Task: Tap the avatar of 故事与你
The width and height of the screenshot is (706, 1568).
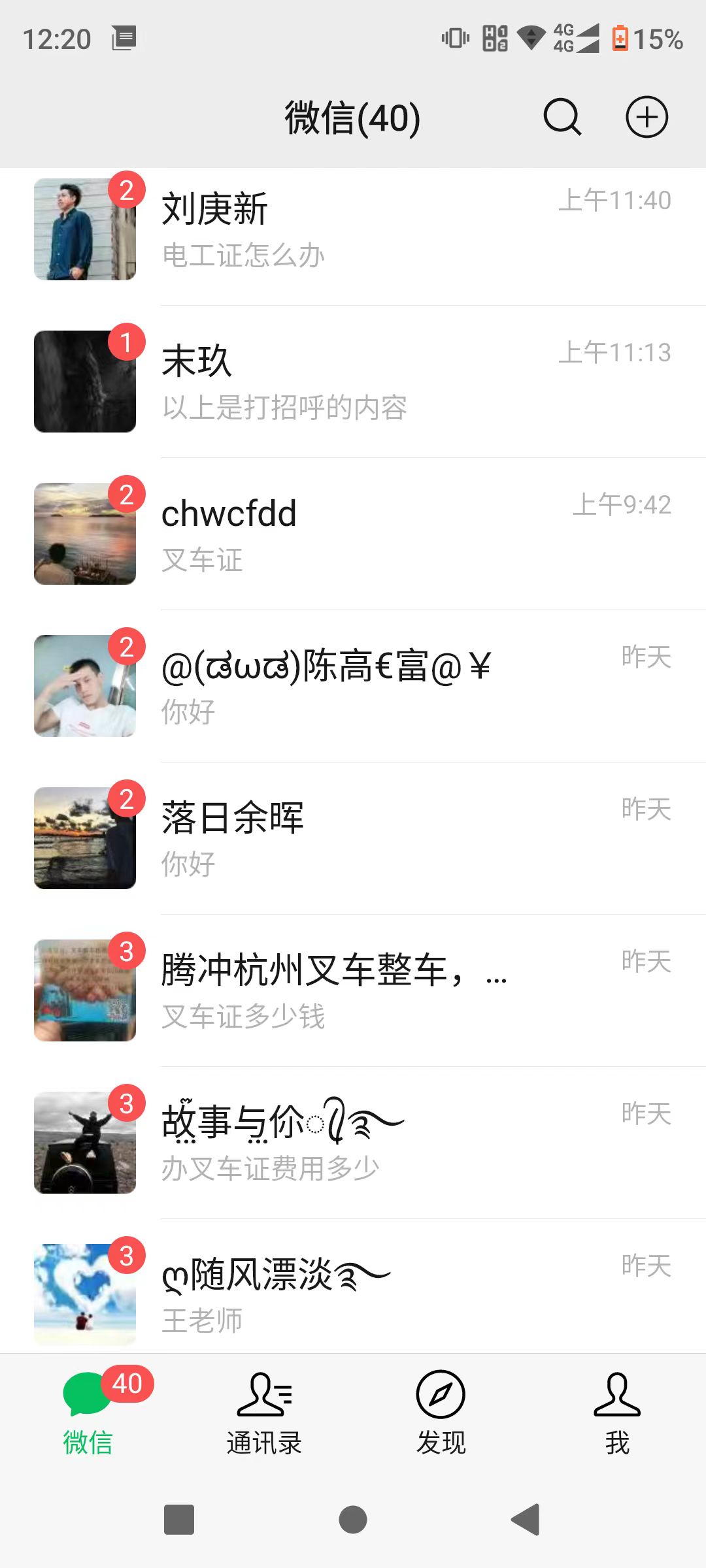Action: tap(85, 1143)
